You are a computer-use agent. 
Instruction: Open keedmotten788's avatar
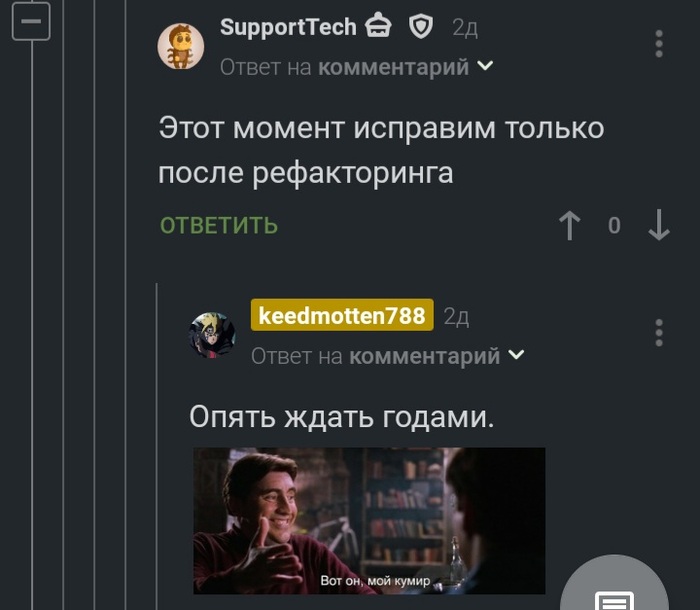(x=212, y=334)
